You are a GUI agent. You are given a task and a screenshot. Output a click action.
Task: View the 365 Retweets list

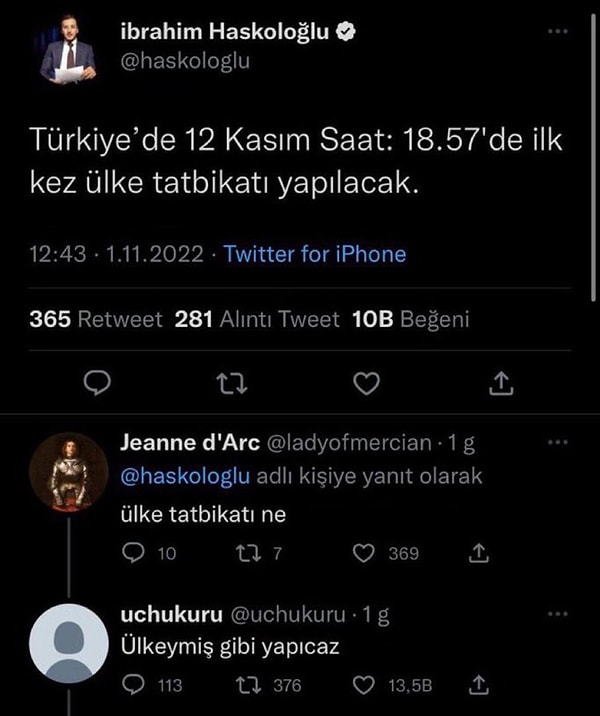[96, 319]
